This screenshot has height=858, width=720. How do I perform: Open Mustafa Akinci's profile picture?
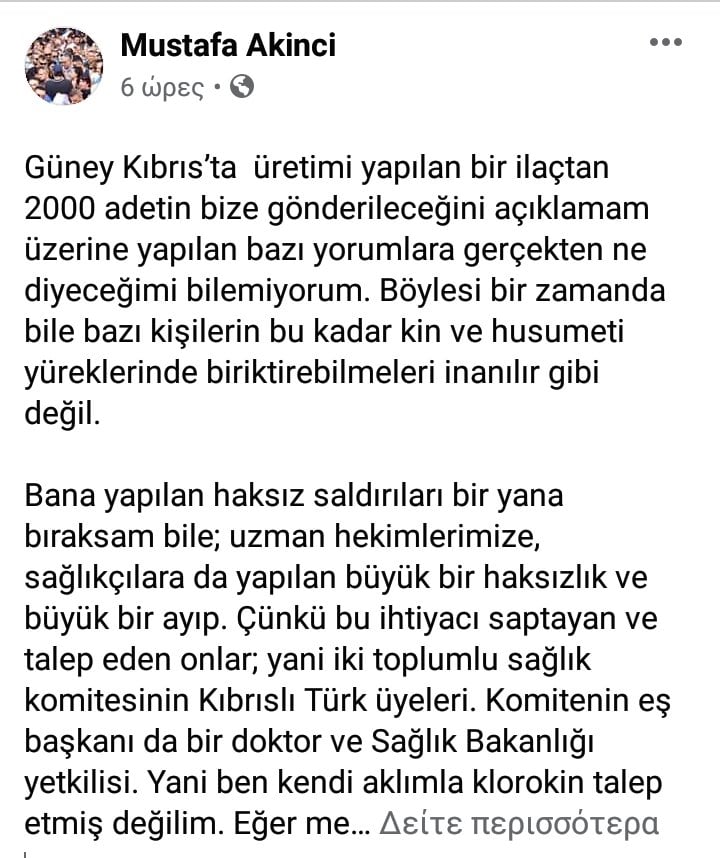click(63, 66)
